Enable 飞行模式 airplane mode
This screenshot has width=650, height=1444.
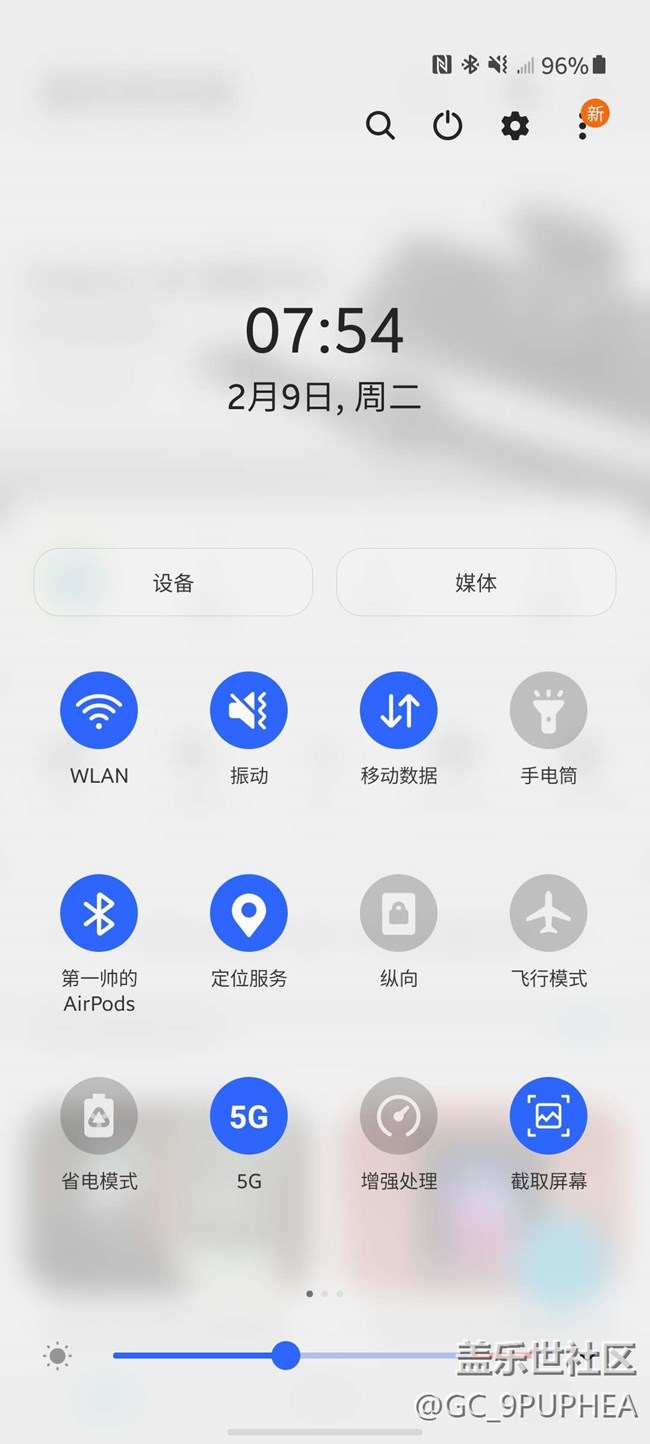[x=549, y=913]
